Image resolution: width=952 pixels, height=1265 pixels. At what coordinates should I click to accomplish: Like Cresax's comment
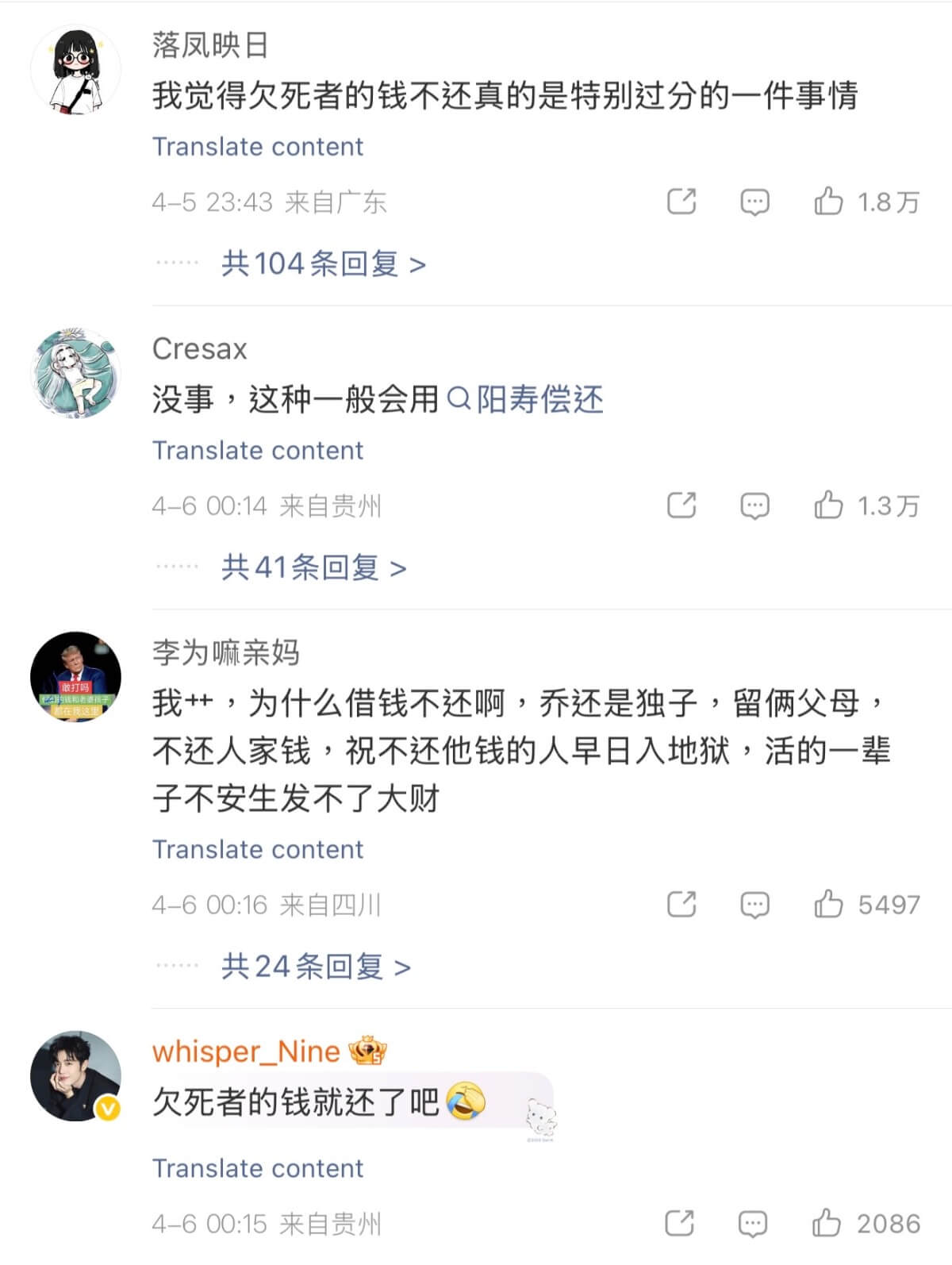828,506
